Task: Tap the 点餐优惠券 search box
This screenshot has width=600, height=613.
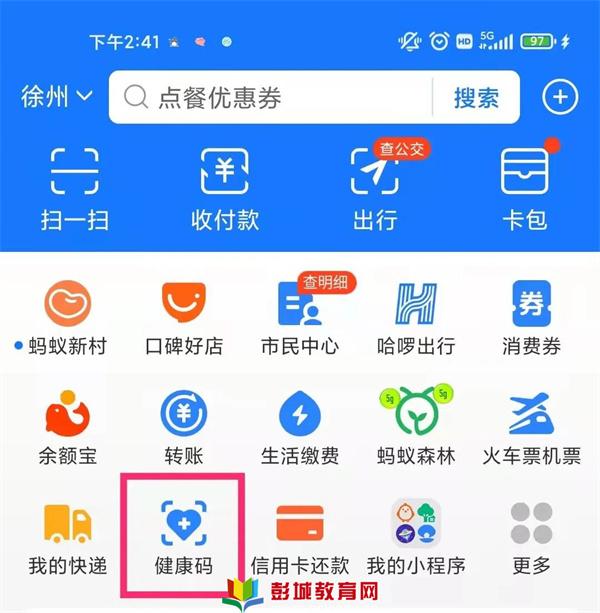Action: click(x=270, y=97)
